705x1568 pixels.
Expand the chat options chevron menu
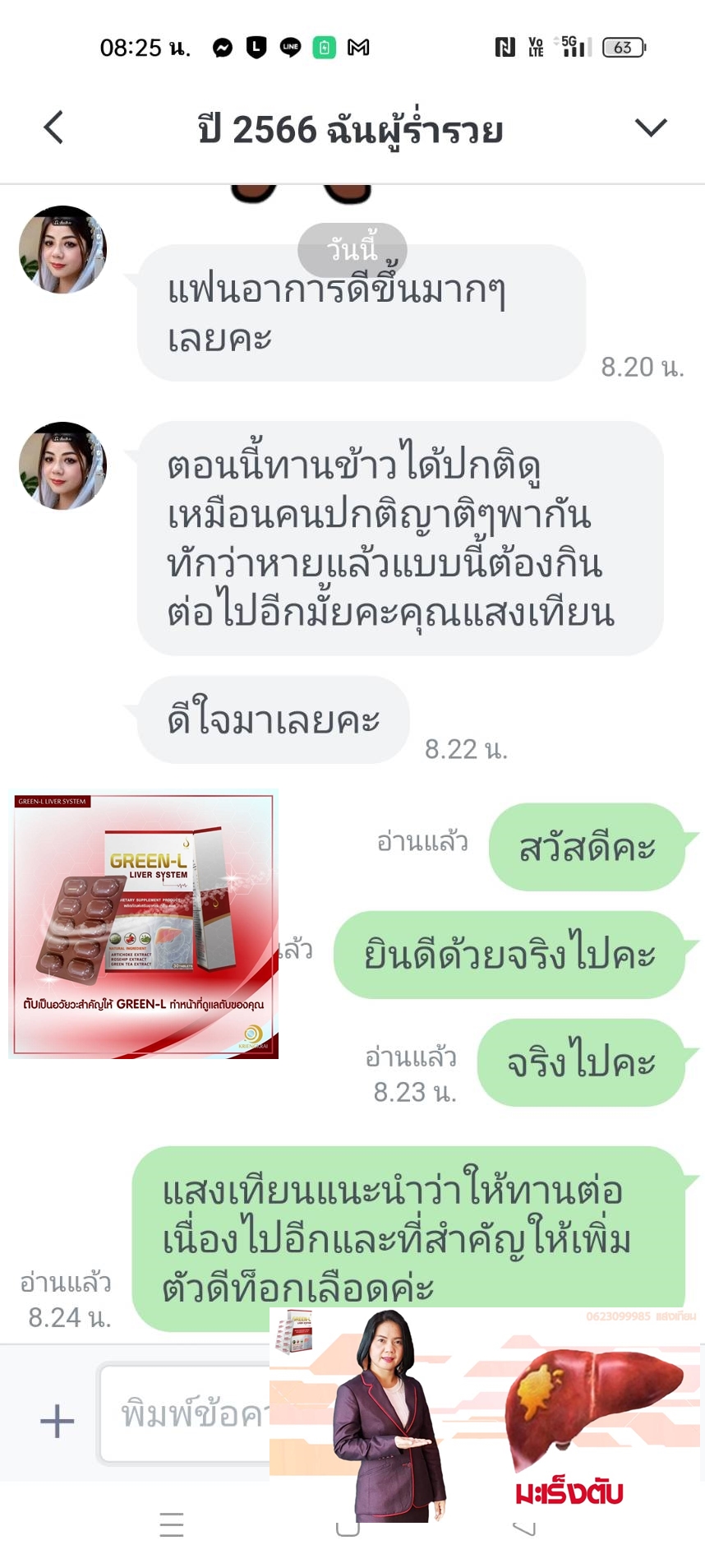tap(650, 127)
